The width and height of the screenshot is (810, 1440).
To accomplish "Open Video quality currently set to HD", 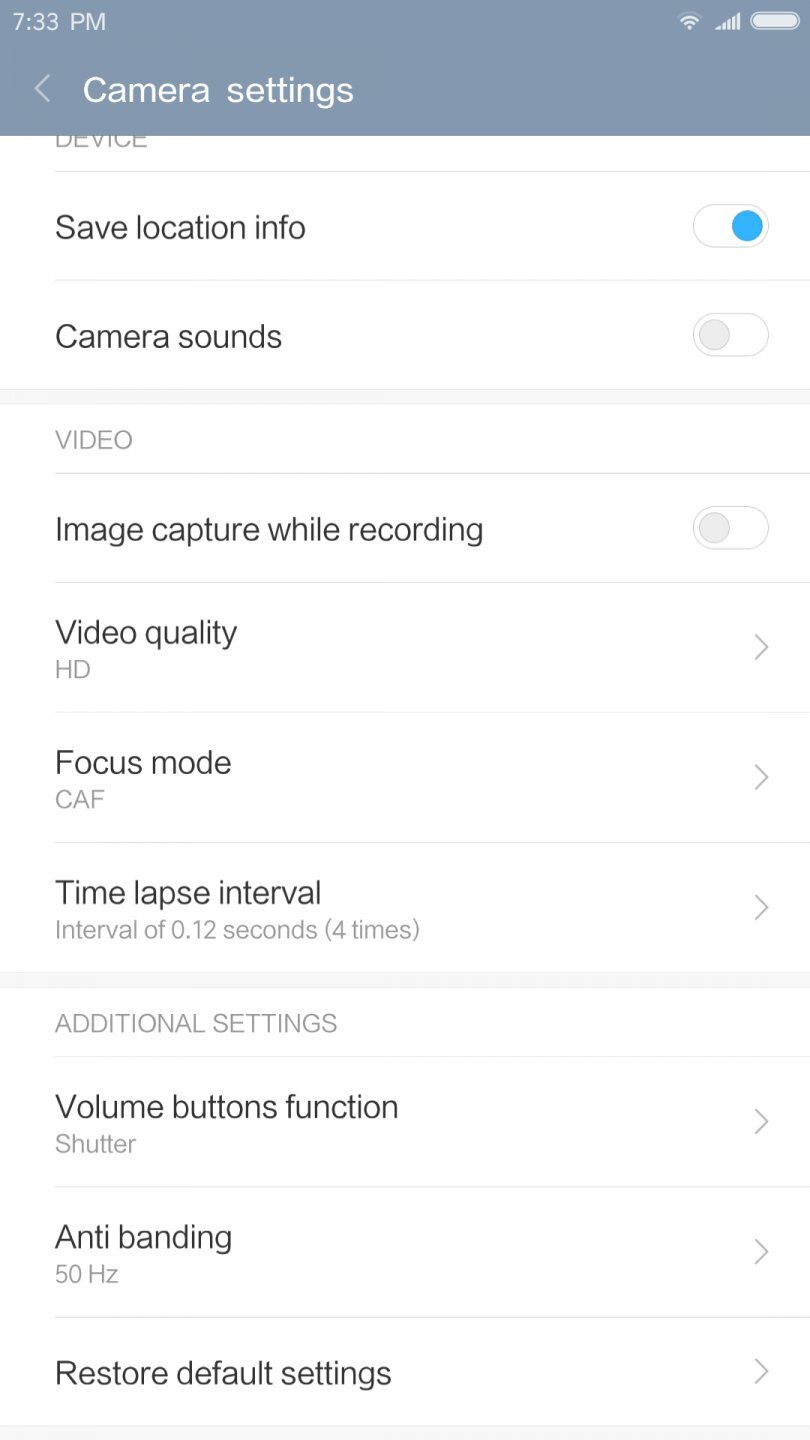I will 300,647.
